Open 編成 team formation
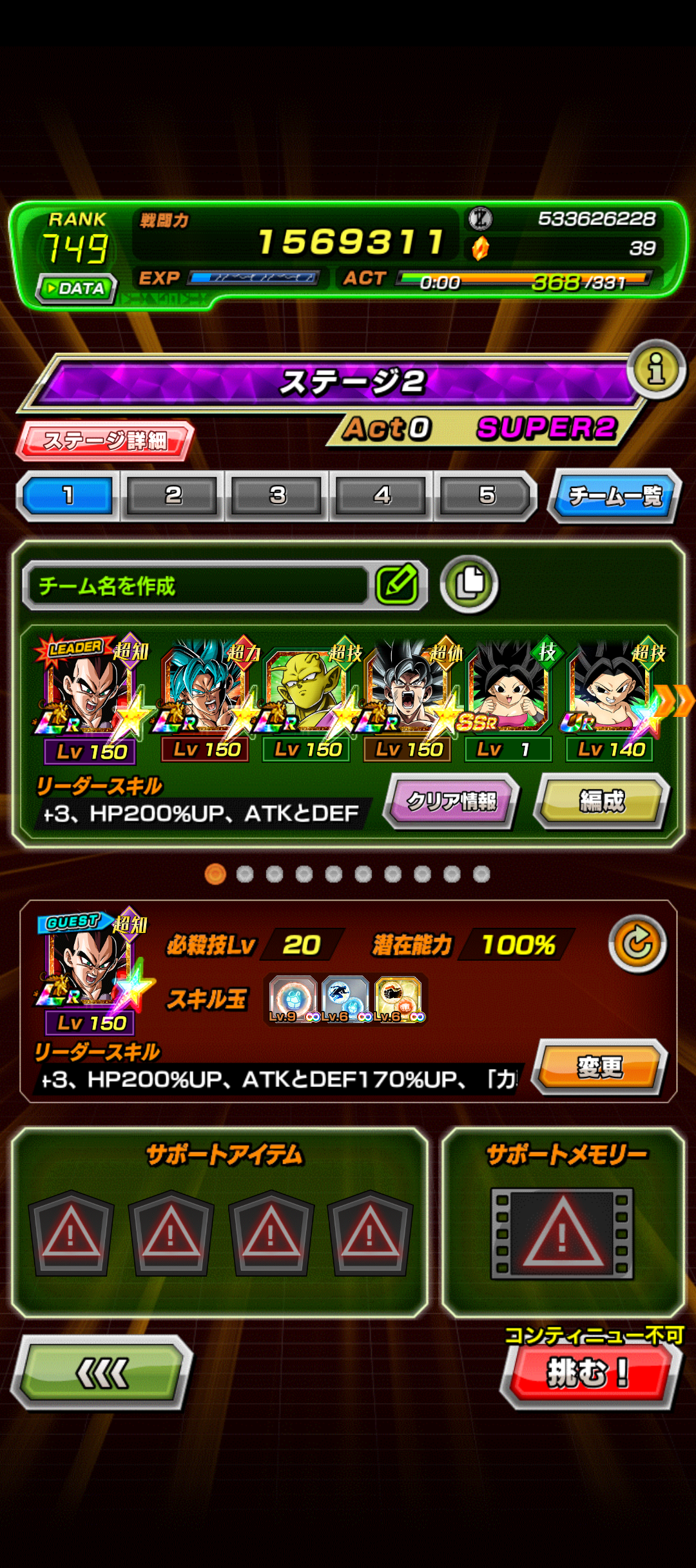Screen dimensions: 696x1568 [602, 801]
